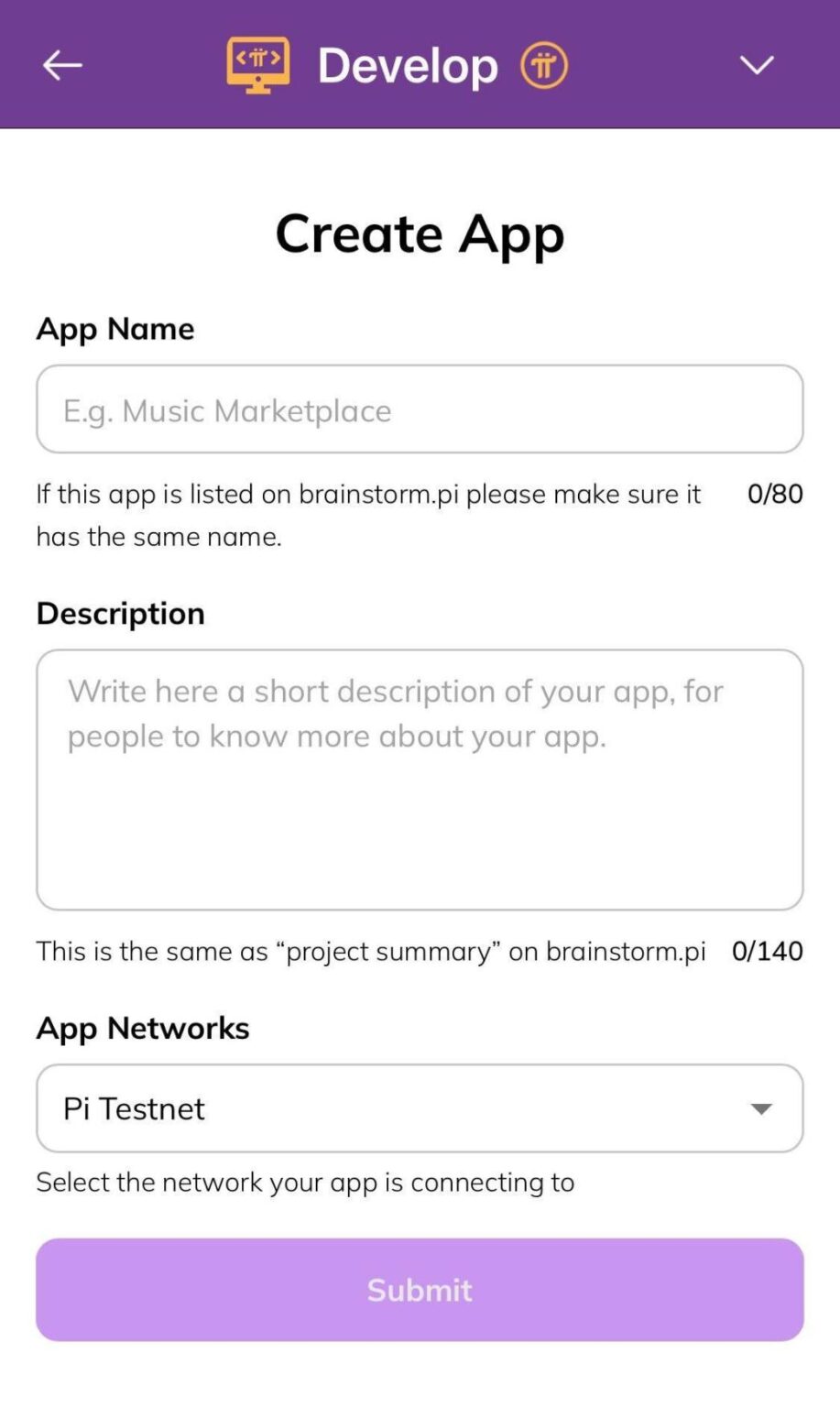Open the chevron menu at top right
This screenshot has height=1407, width=840.
coord(756,66)
